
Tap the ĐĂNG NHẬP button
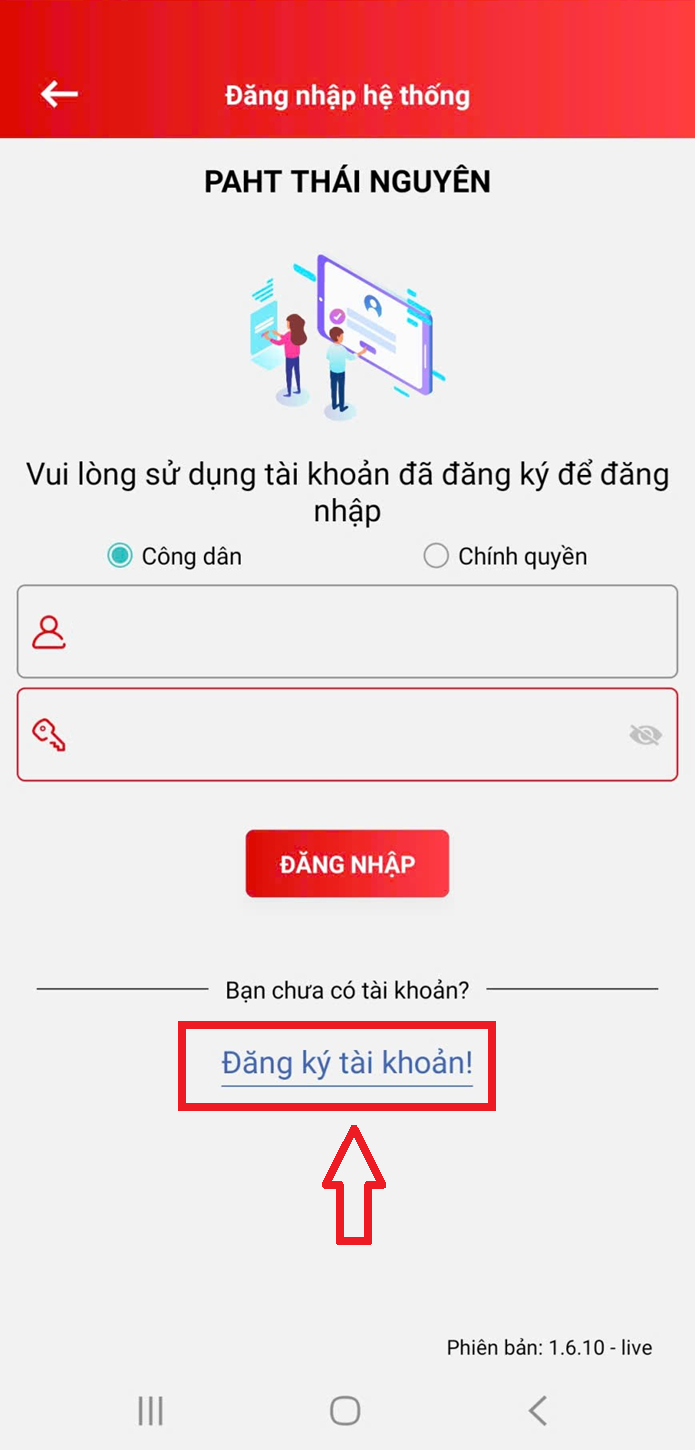pyautogui.click(x=347, y=864)
